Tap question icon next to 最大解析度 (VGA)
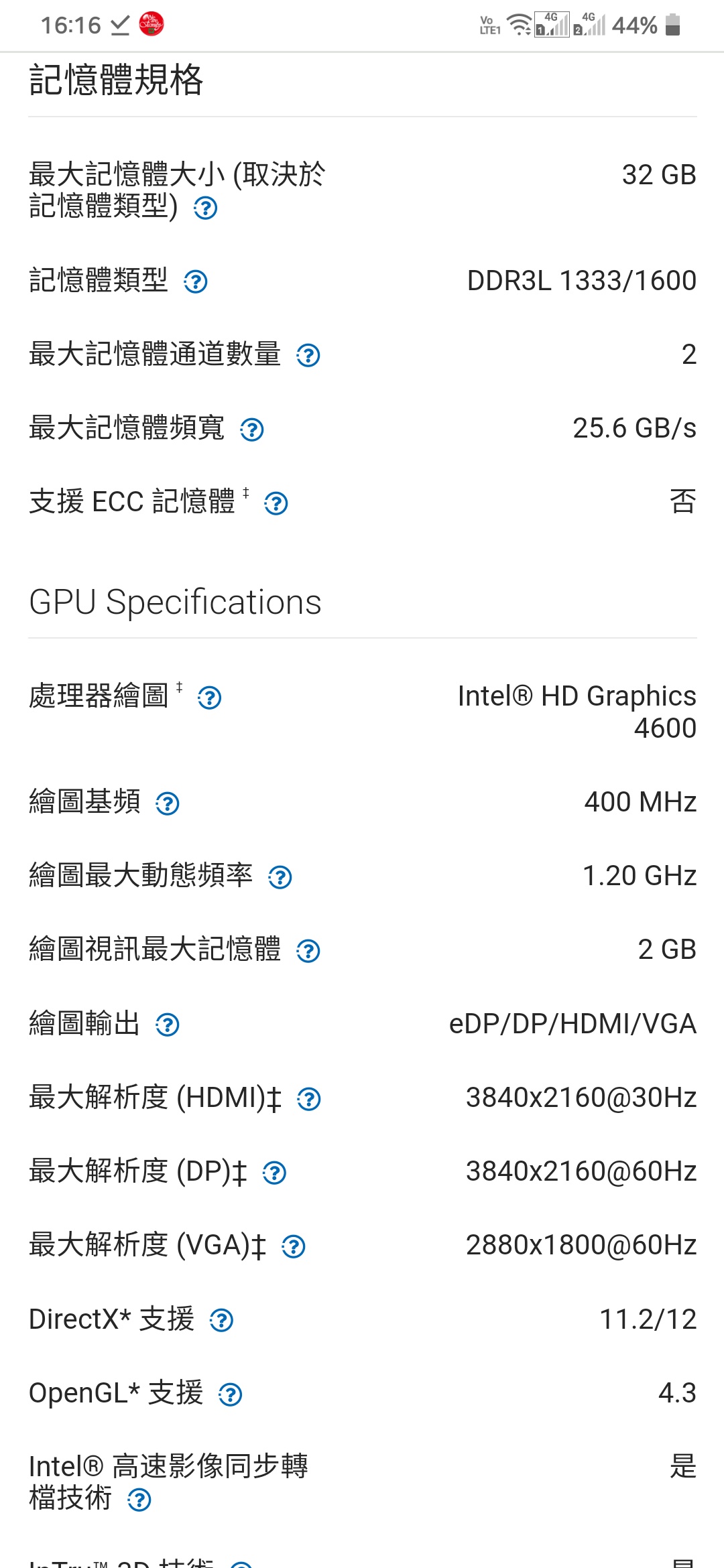Viewport: 724px width, 1568px height. point(294,1246)
